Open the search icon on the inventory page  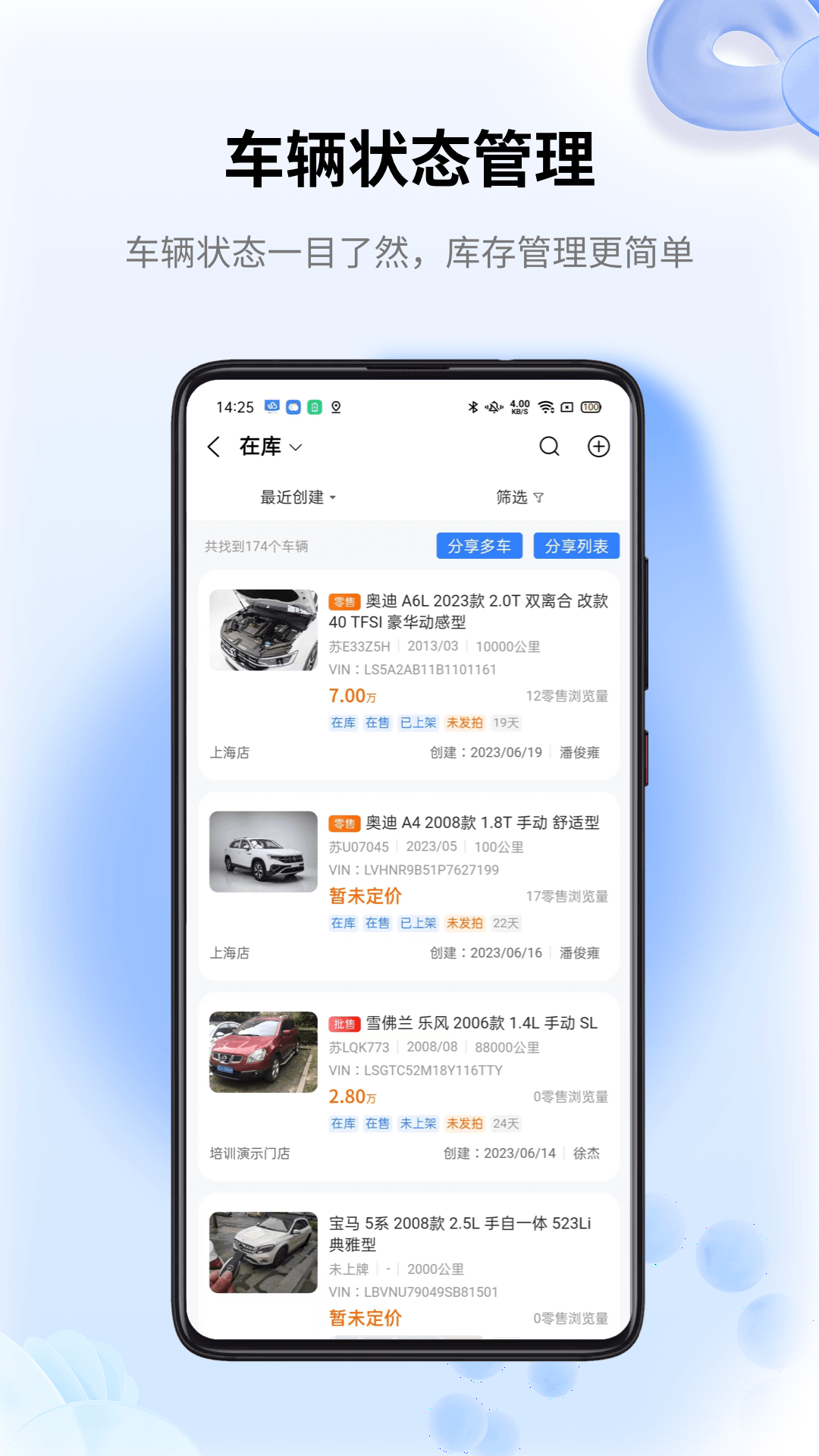[549, 447]
